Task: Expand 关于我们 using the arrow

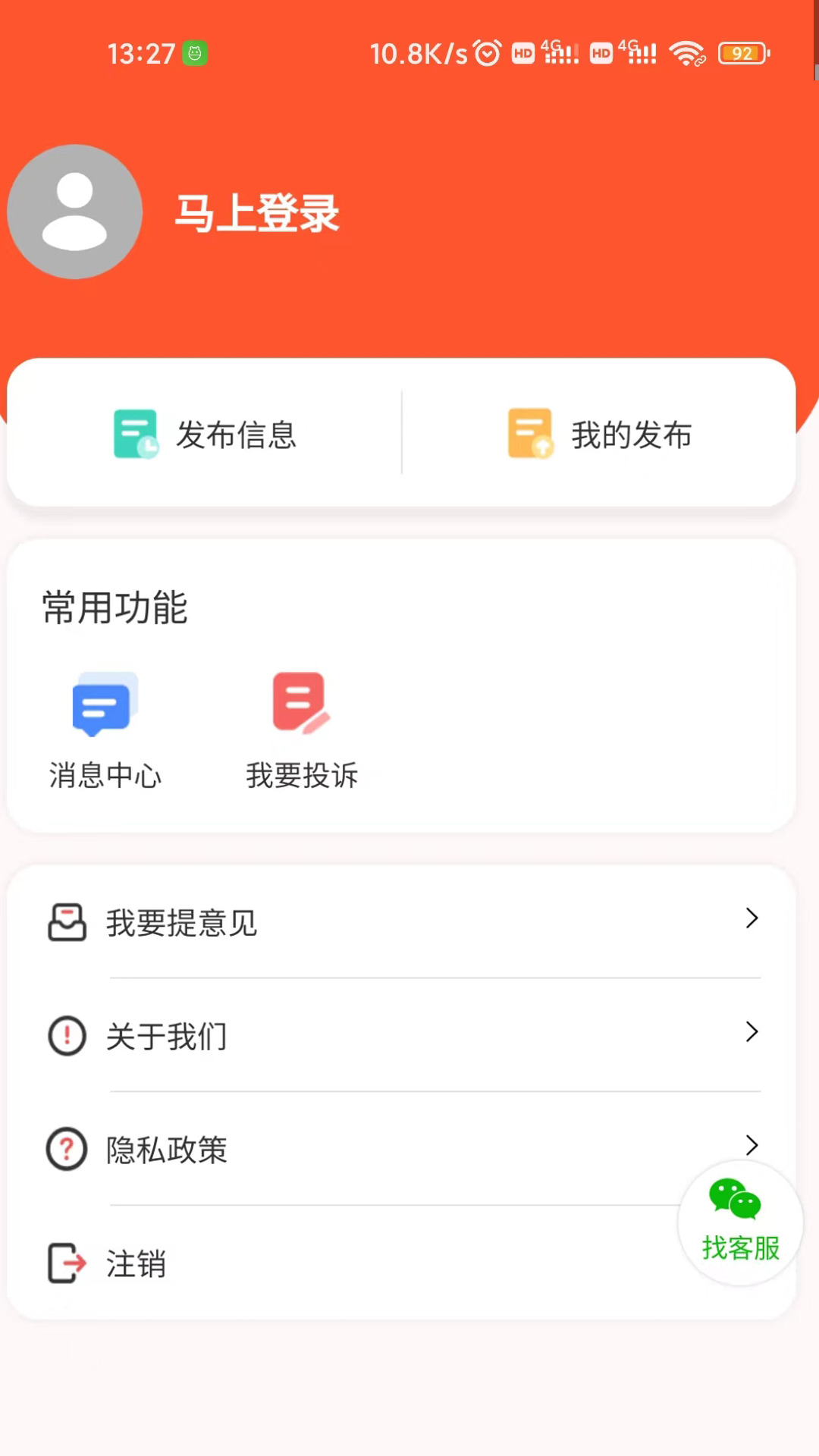Action: 752,1032
